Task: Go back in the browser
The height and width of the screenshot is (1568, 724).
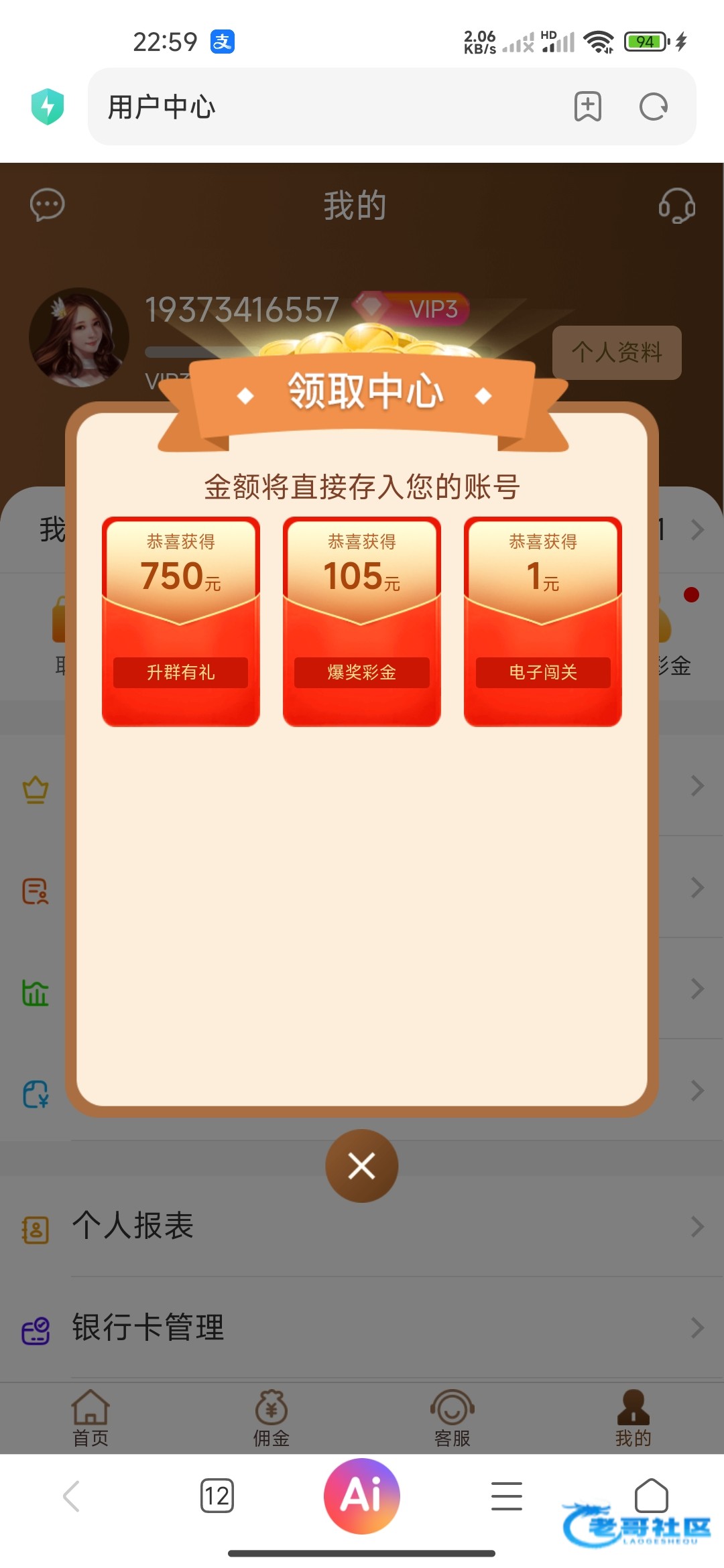Action: pos(72,1496)
